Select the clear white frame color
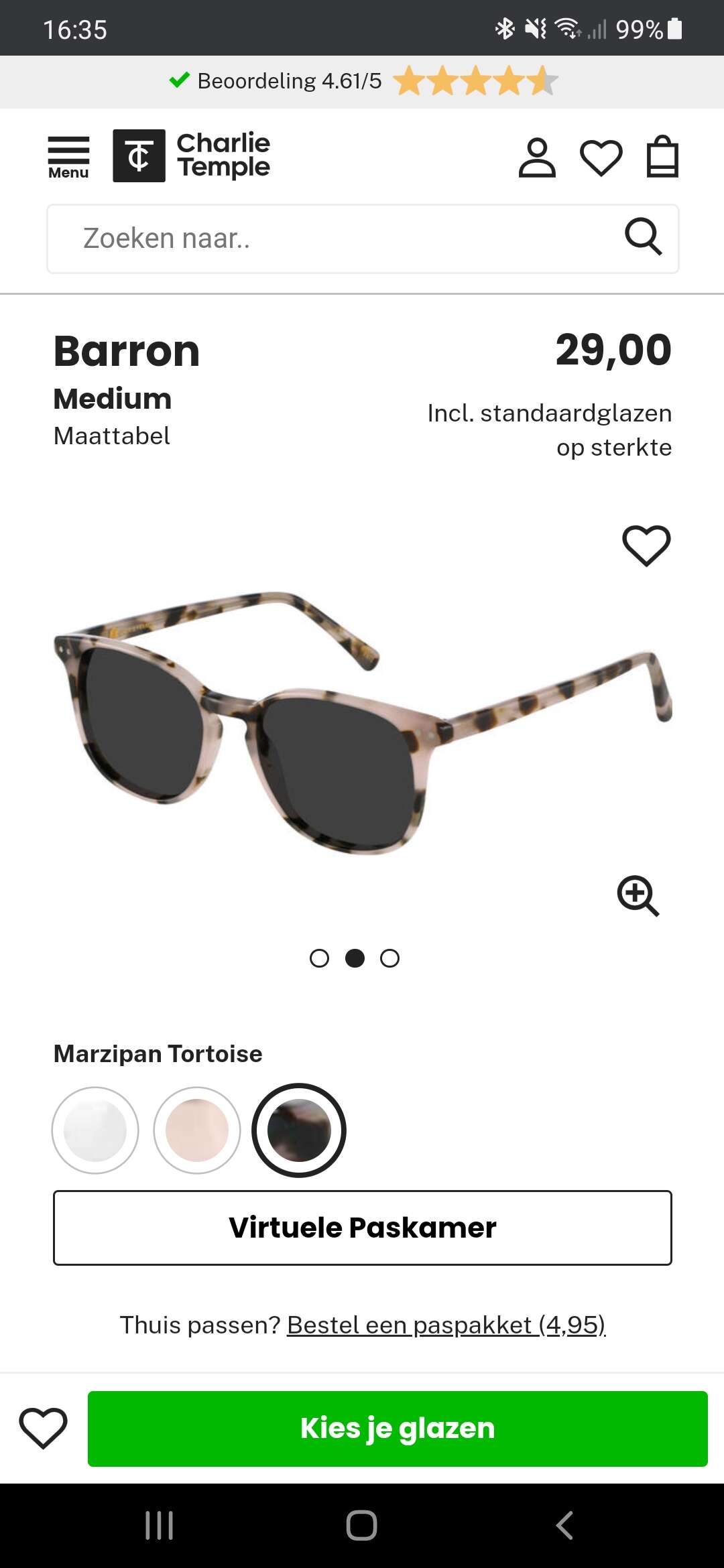 pos(95,1130)
